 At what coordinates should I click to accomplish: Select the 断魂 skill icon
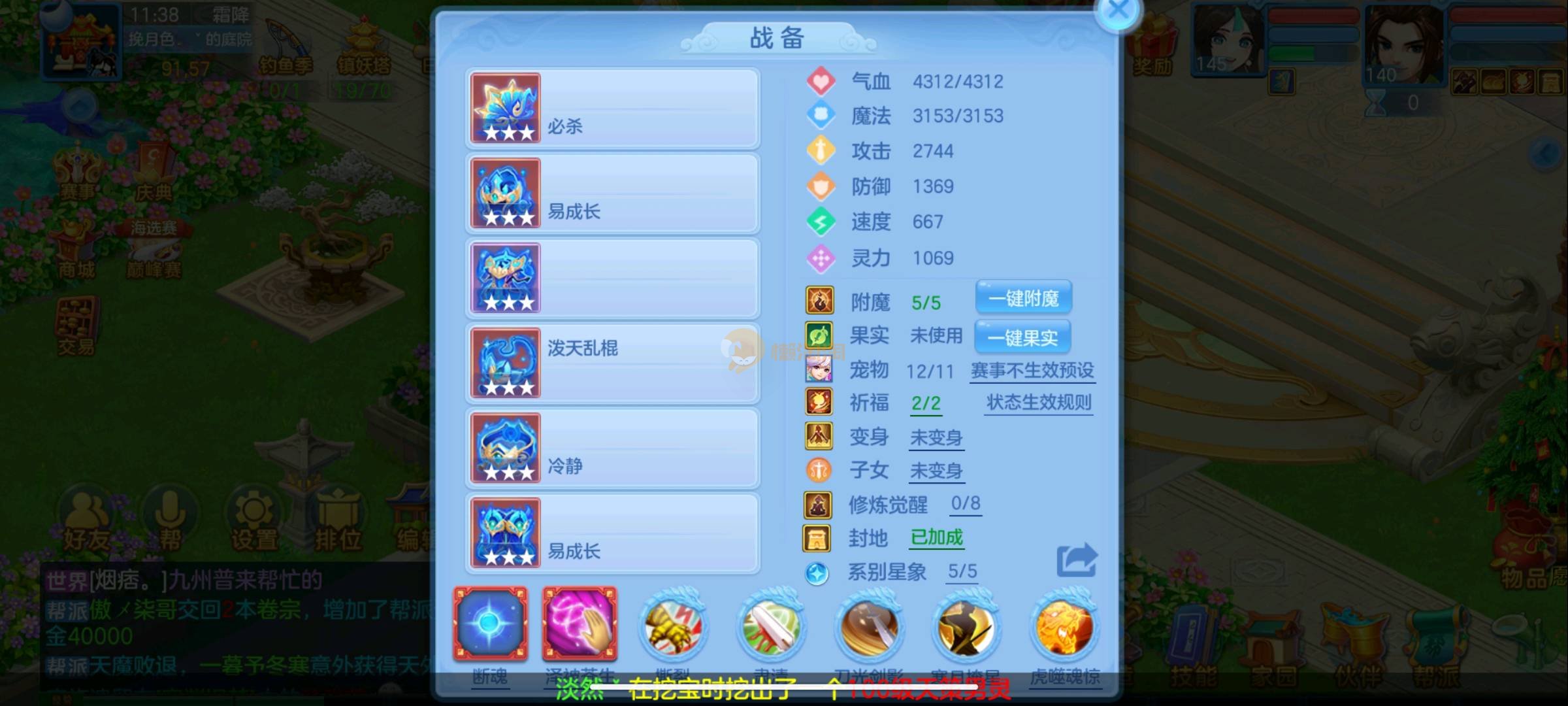(x=491, y=624)
